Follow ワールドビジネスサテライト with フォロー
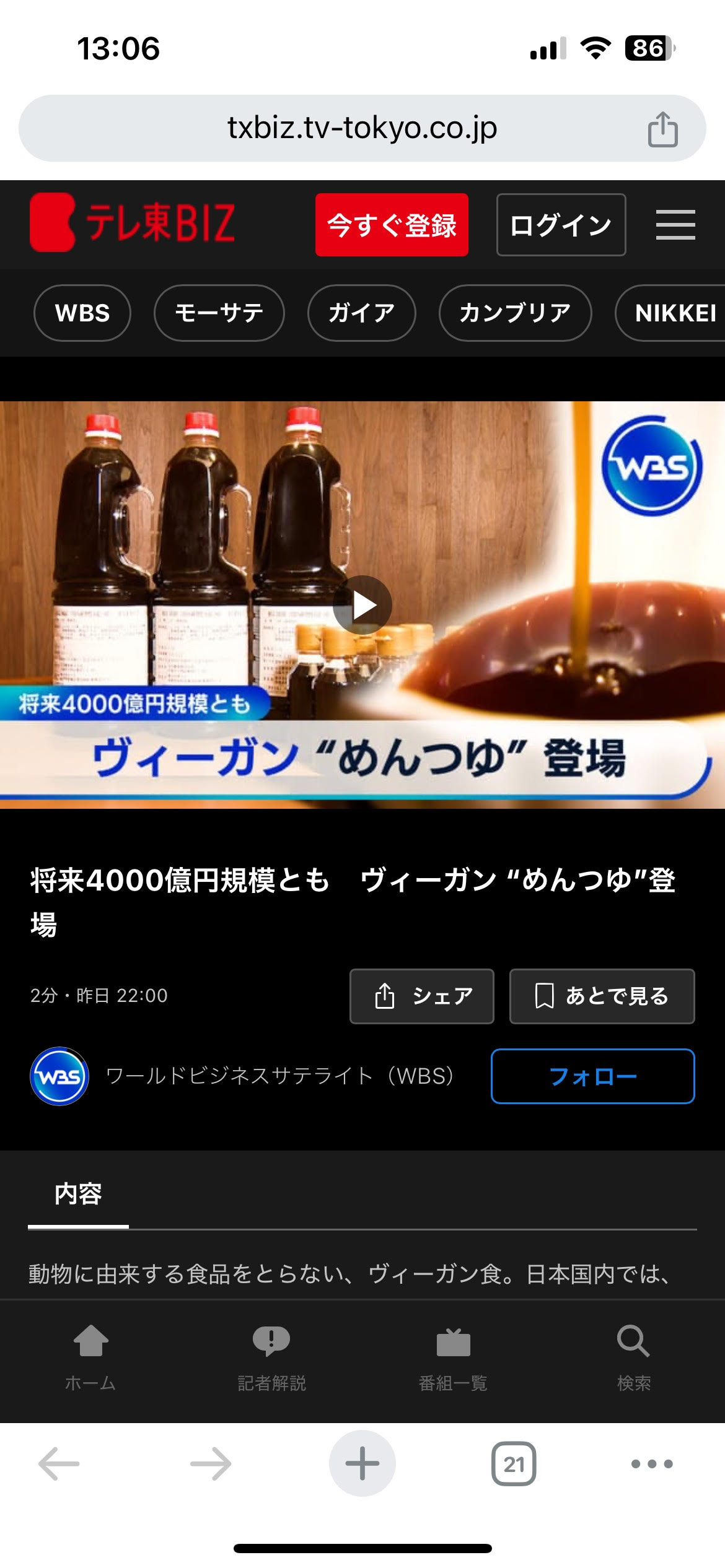The image size is (725, 1568). click(x=592, y=1076)
